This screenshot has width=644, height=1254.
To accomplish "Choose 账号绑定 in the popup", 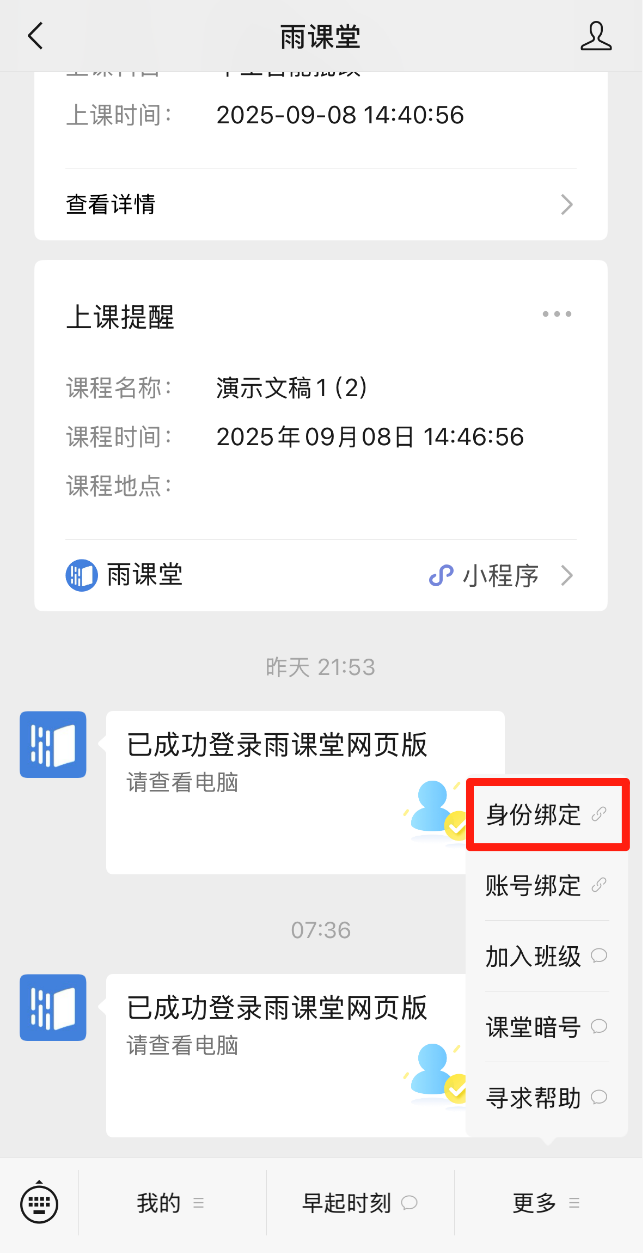I will click(x=546, y=885).
